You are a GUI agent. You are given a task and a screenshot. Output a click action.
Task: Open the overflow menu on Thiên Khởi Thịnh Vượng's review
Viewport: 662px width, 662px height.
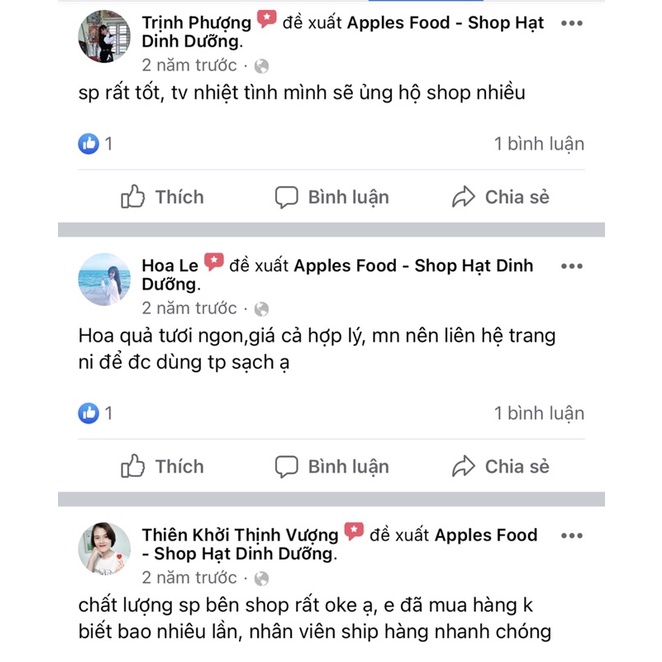click(x=571, y=535)
